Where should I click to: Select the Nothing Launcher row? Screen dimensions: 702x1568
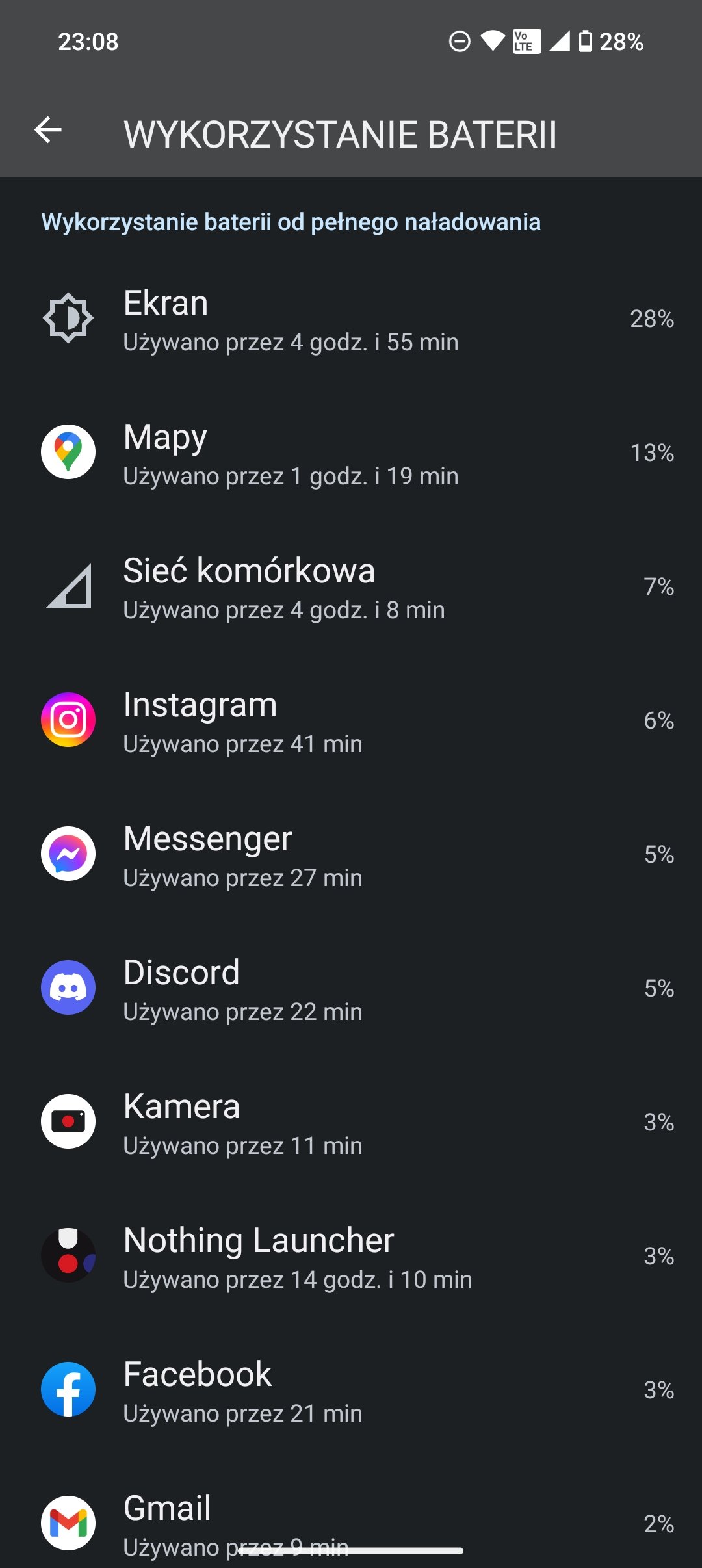(351, 1257)
